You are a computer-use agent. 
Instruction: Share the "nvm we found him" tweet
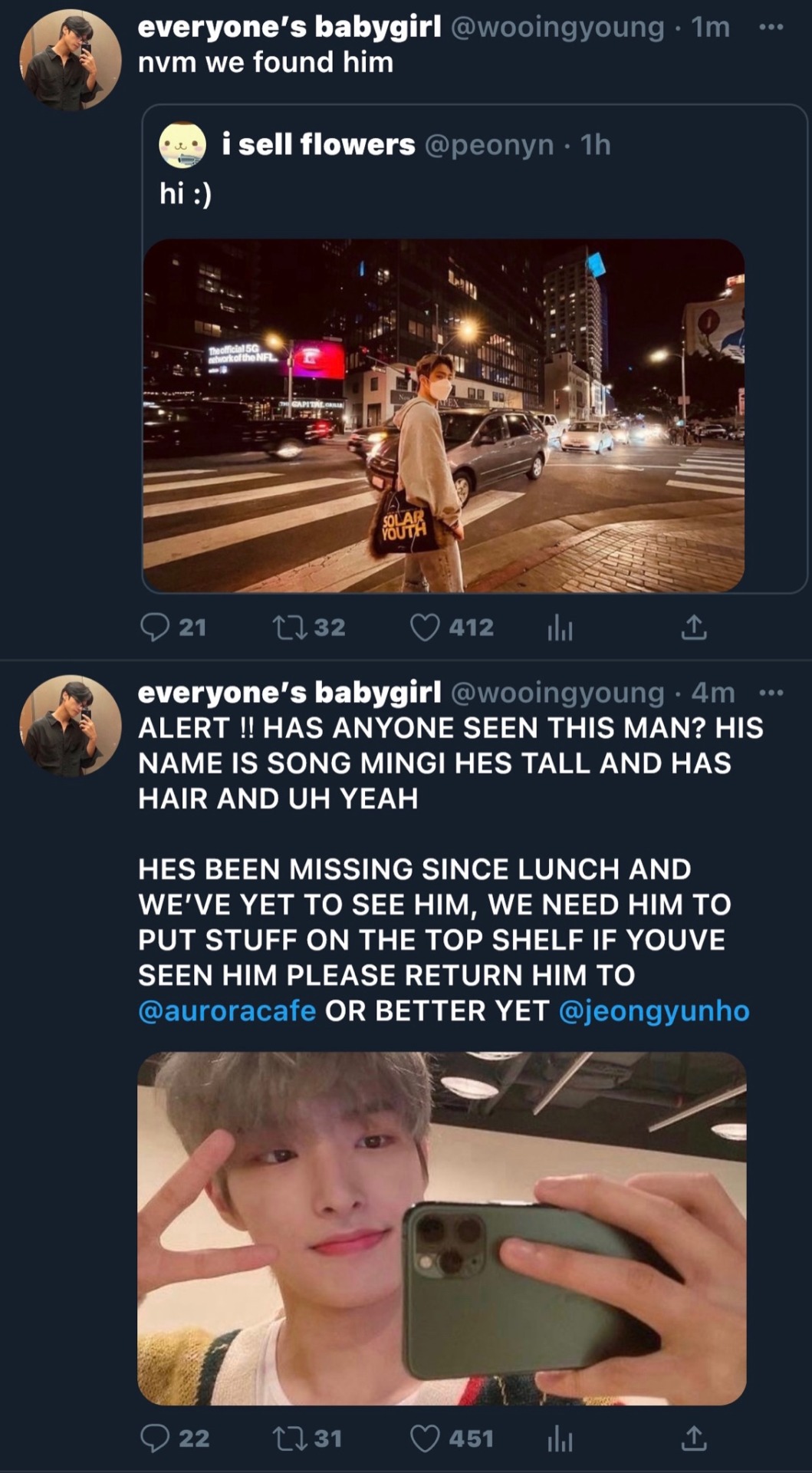click(694, 628)
